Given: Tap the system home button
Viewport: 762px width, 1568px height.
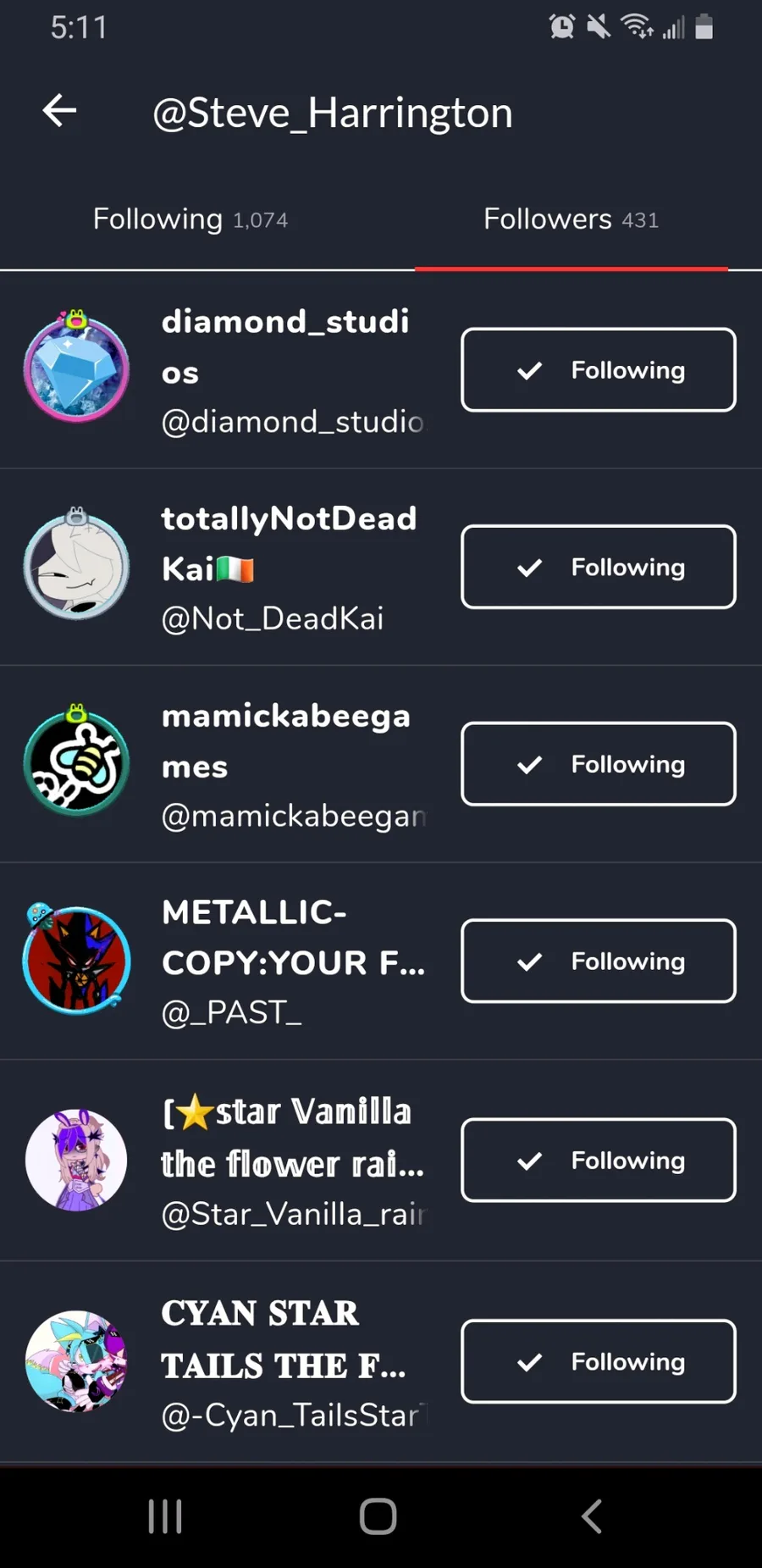Looking at the screenshot, I should [x=378, y=1516].
